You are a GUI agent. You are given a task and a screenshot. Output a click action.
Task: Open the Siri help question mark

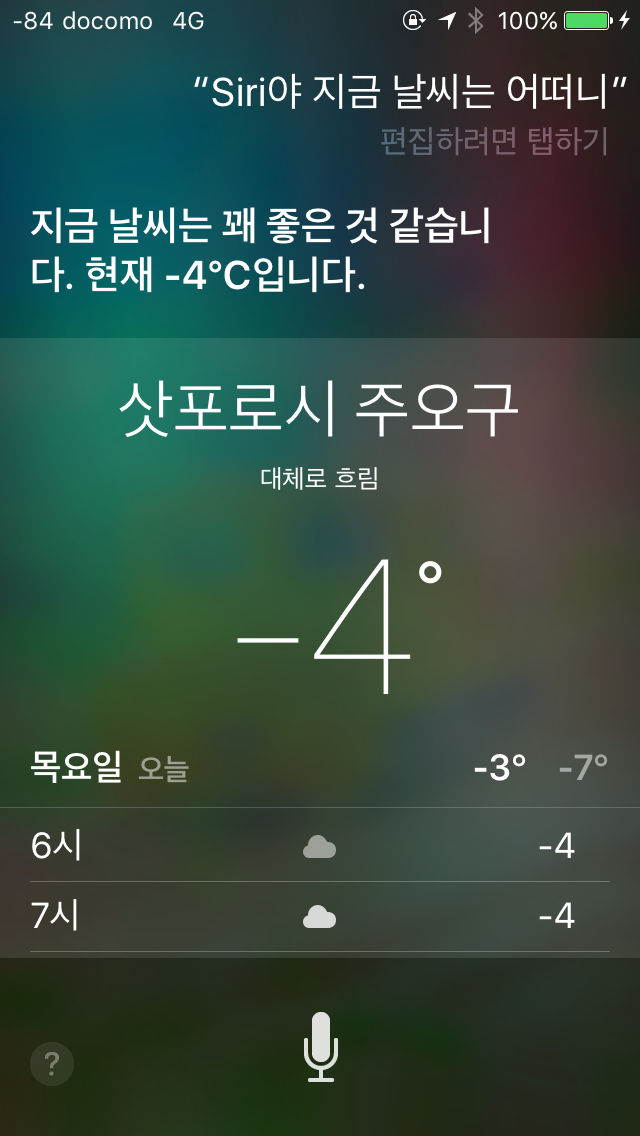coord(51,1064)
